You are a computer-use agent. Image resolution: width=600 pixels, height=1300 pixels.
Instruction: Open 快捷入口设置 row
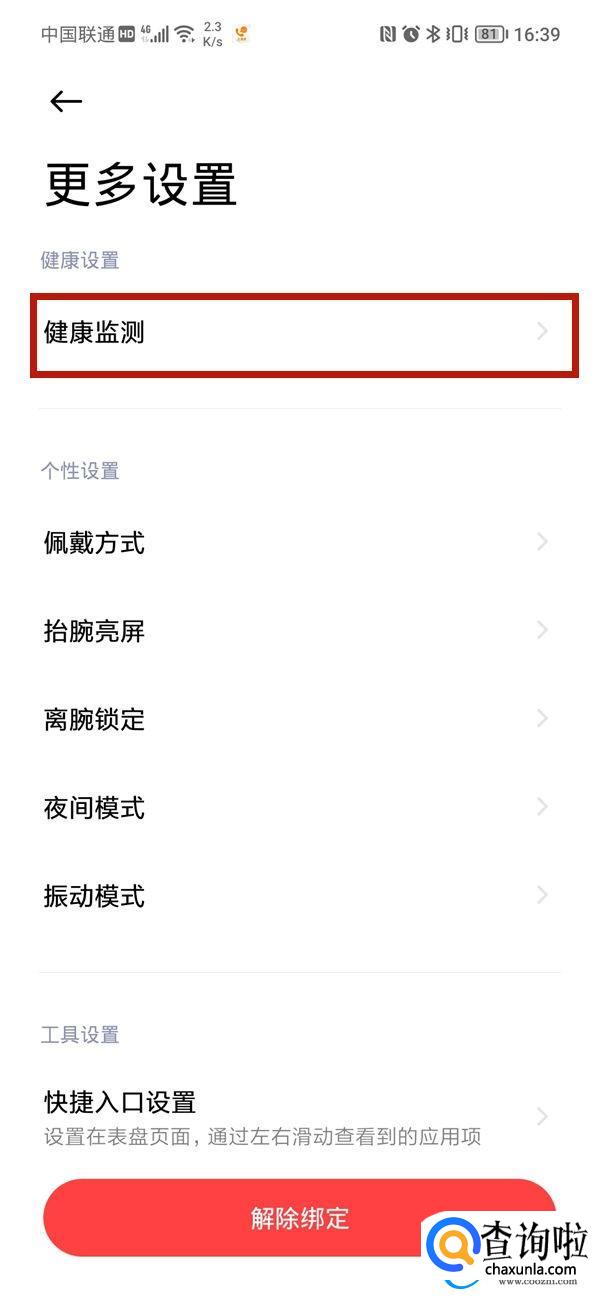coord(300,1117)
